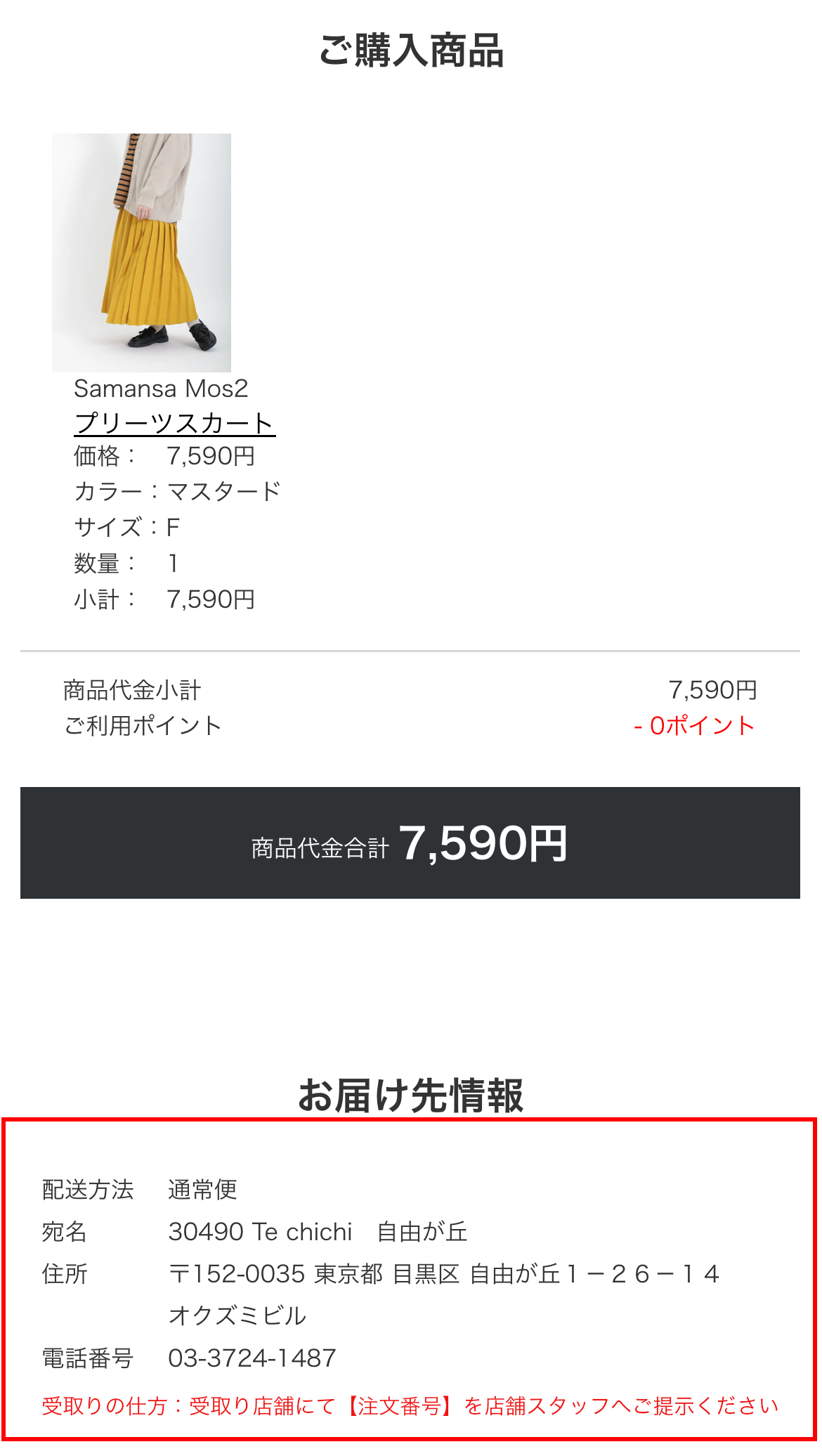Viewport: 822px width, 1456px height.
Task: Select the 価格 7,590円 price text
Action: click(x=167, y=457)
